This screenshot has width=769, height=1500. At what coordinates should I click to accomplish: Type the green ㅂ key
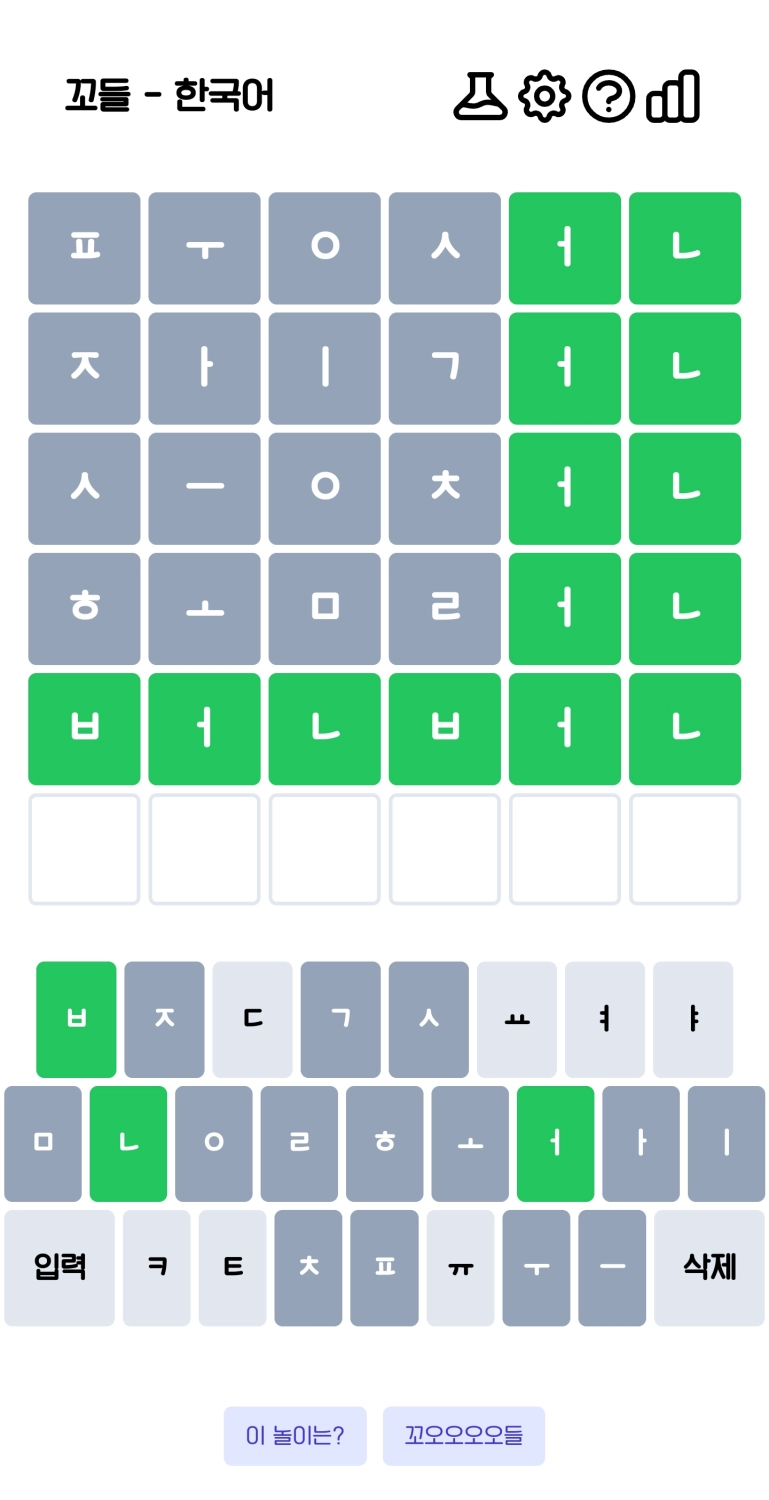pyautogui.click(x=76, y=1019)
